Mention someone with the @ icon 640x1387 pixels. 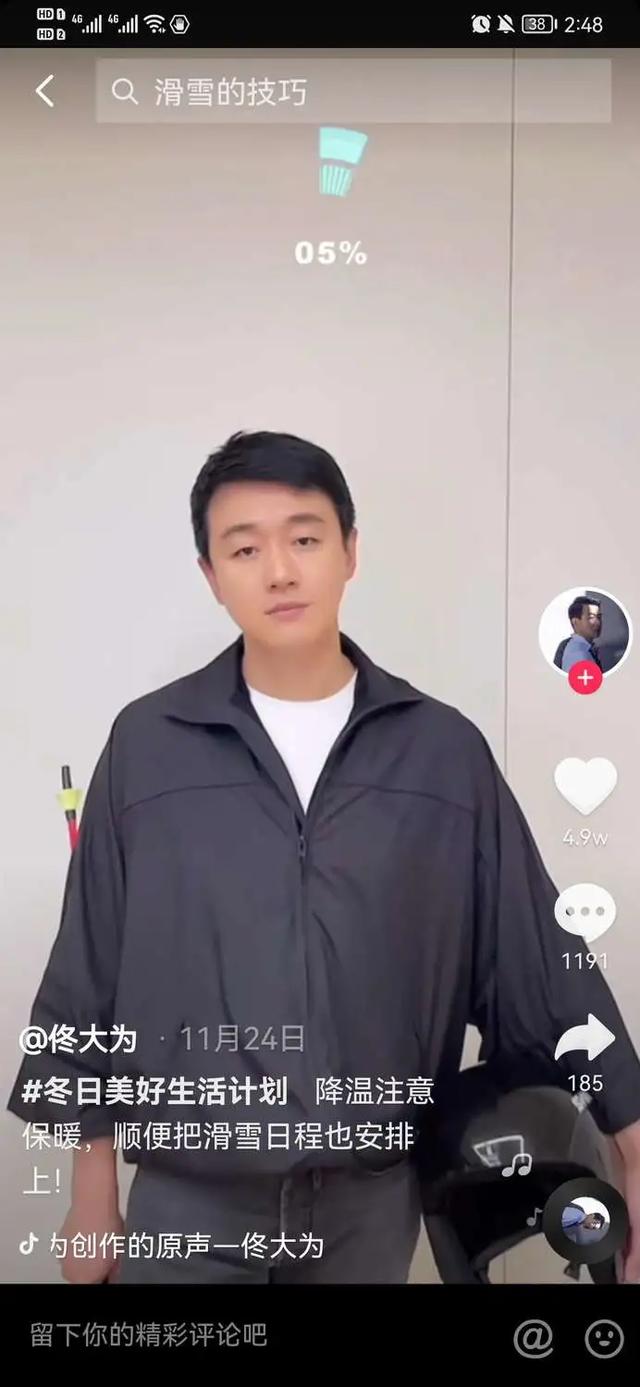click(533, 1337)
